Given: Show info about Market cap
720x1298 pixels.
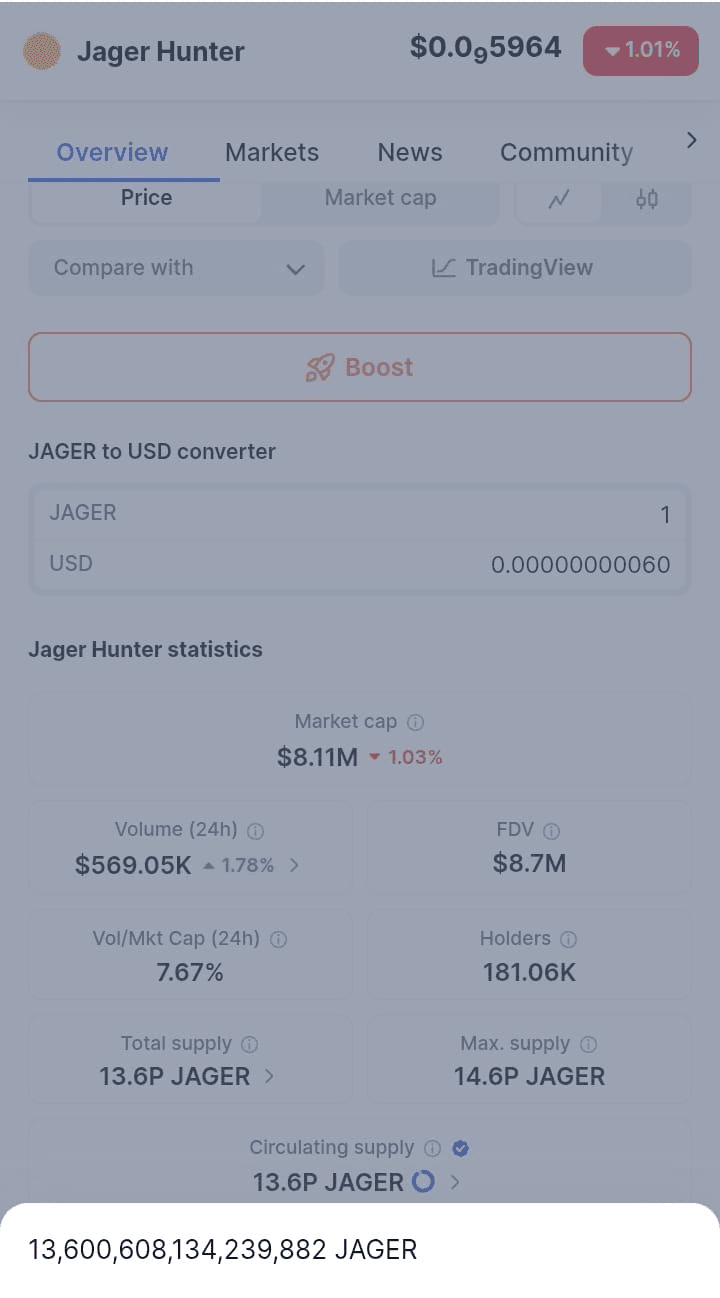Looking at the screenshot, I should click(x=416, y=722).
